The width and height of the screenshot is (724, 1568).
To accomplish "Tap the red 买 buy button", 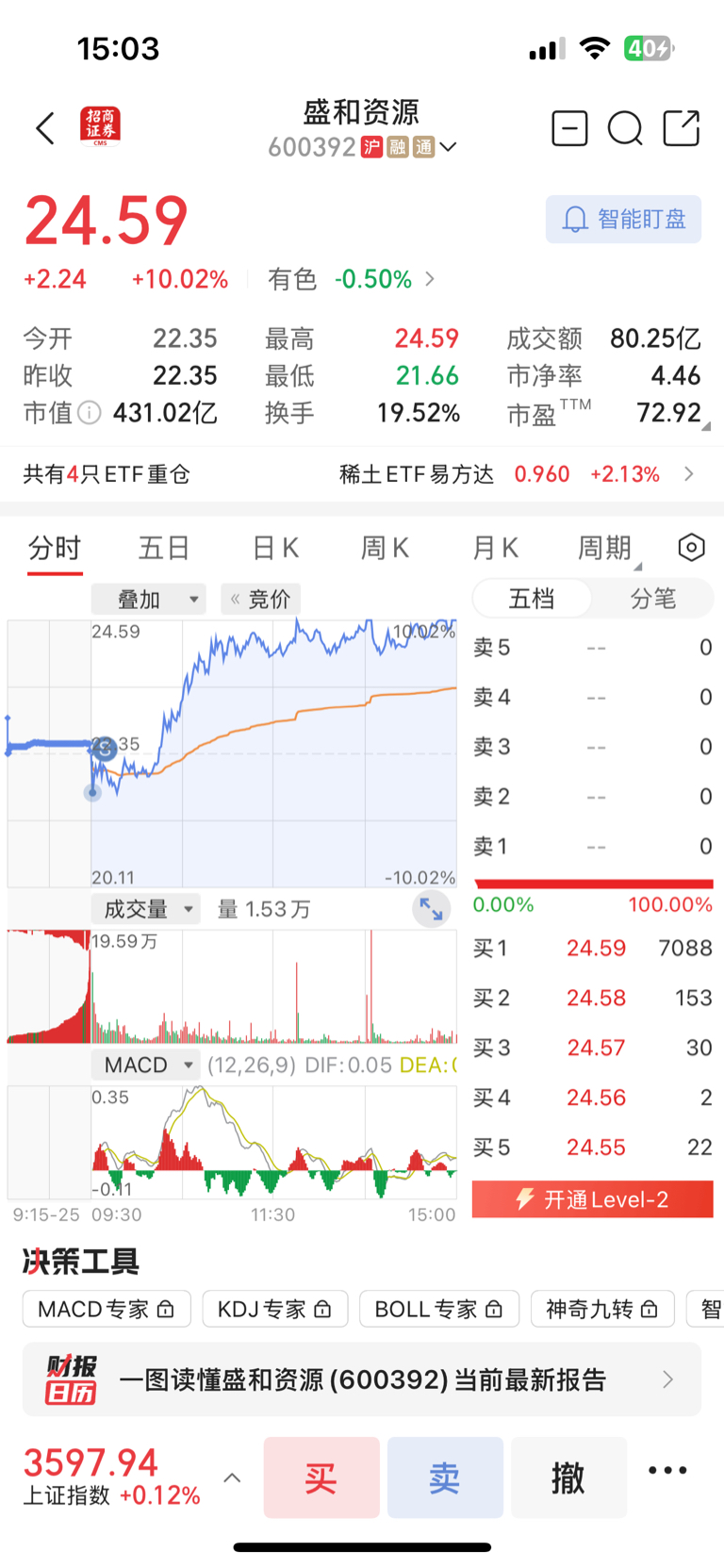I will coord(321,1477).
